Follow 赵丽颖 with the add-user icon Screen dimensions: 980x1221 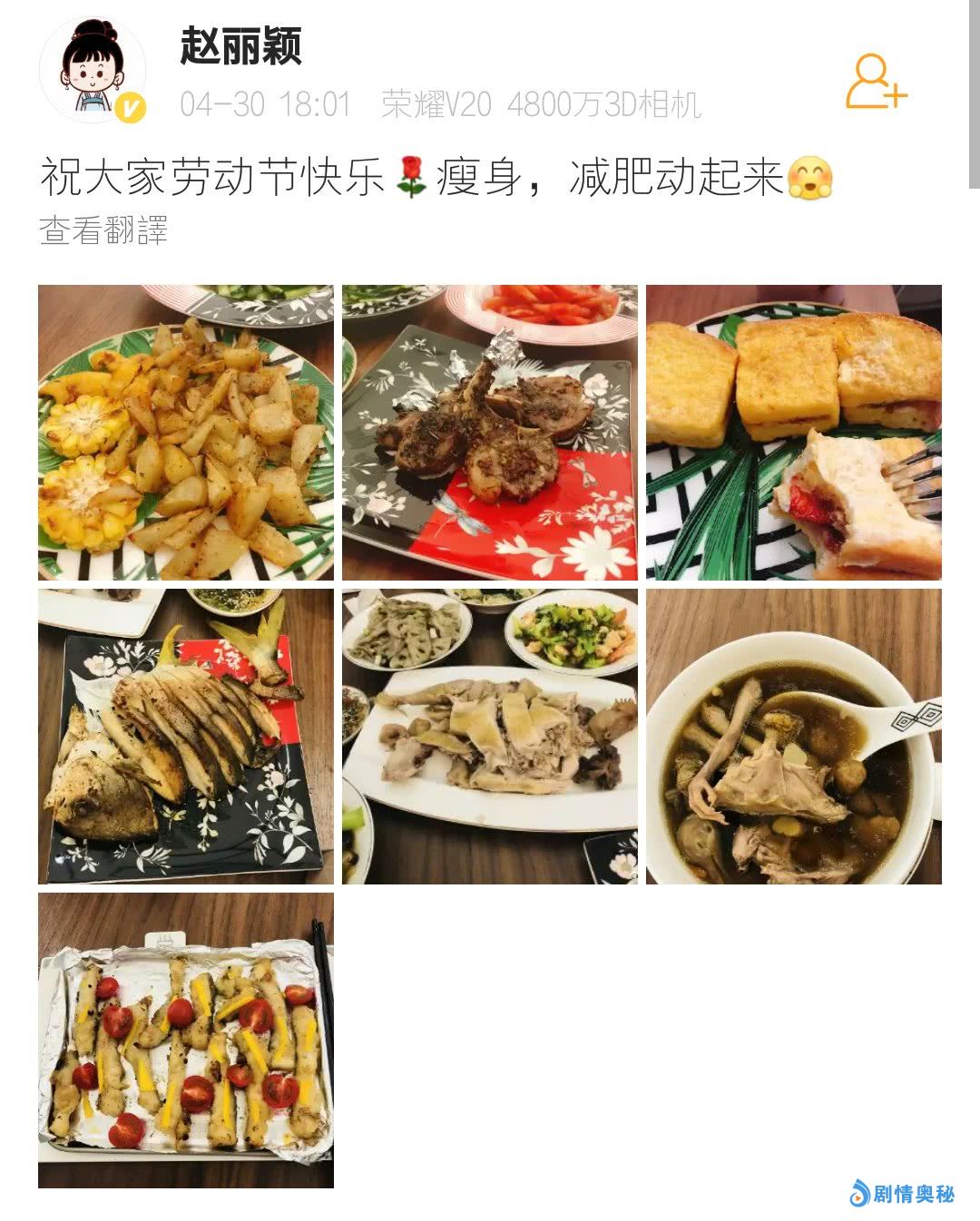[x=875, y=83]
